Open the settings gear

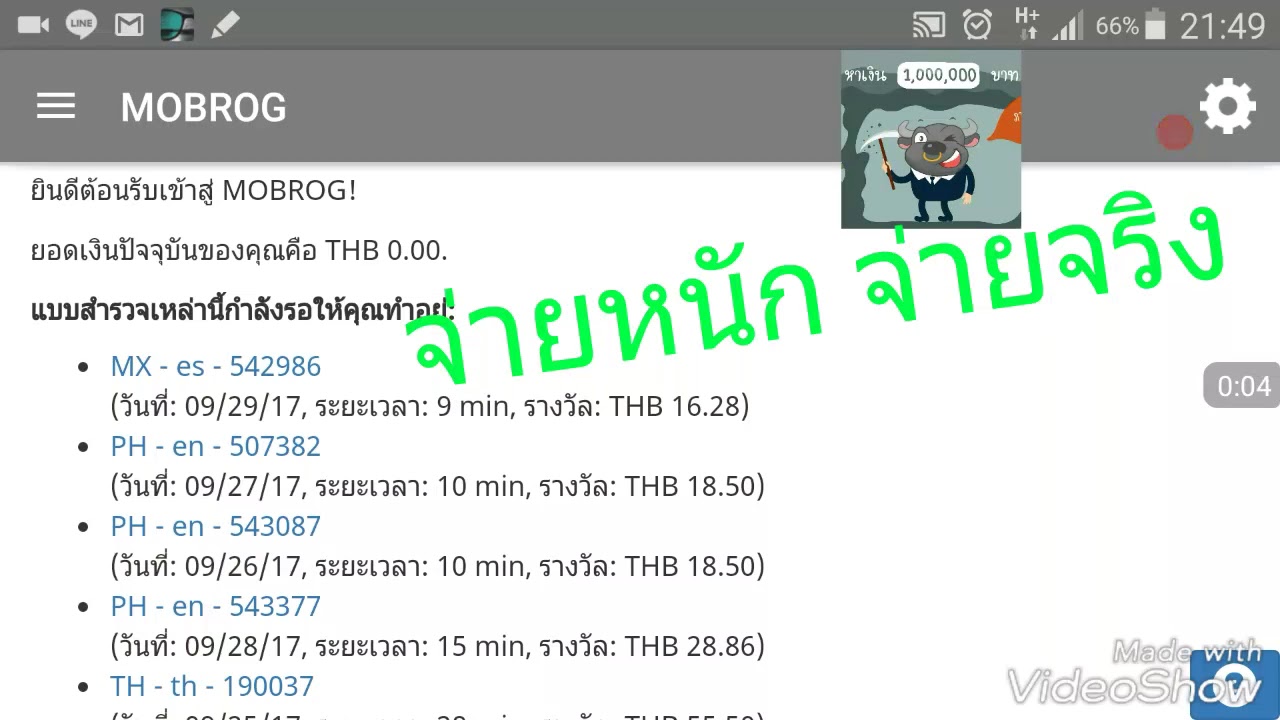[x=1227, y=107]
